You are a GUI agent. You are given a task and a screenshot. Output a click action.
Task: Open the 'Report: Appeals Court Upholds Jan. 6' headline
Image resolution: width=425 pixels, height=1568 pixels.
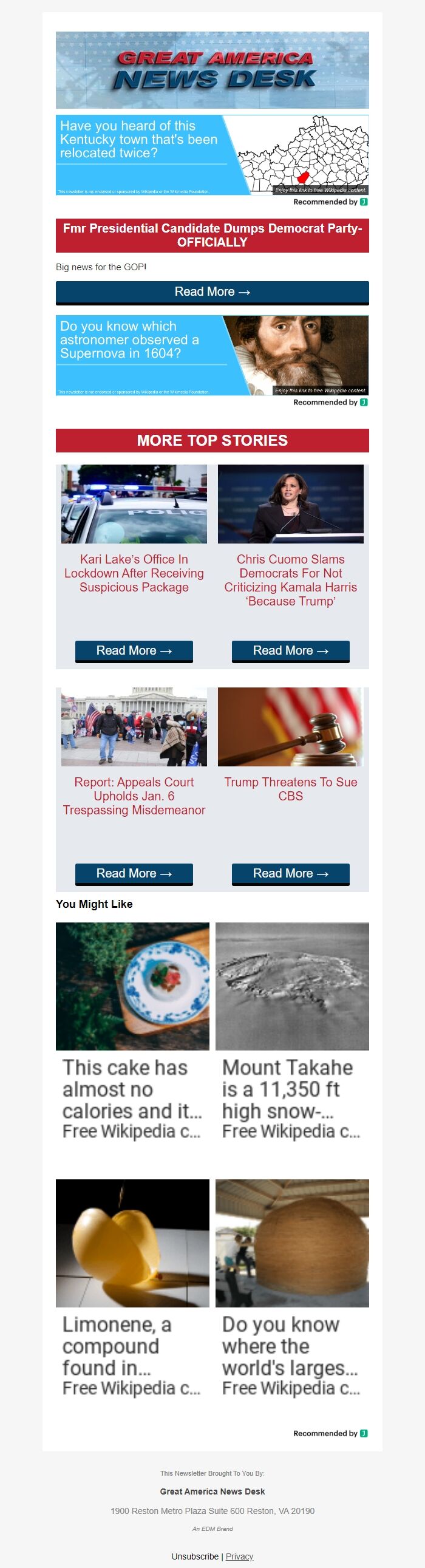[x=134, y=796]
